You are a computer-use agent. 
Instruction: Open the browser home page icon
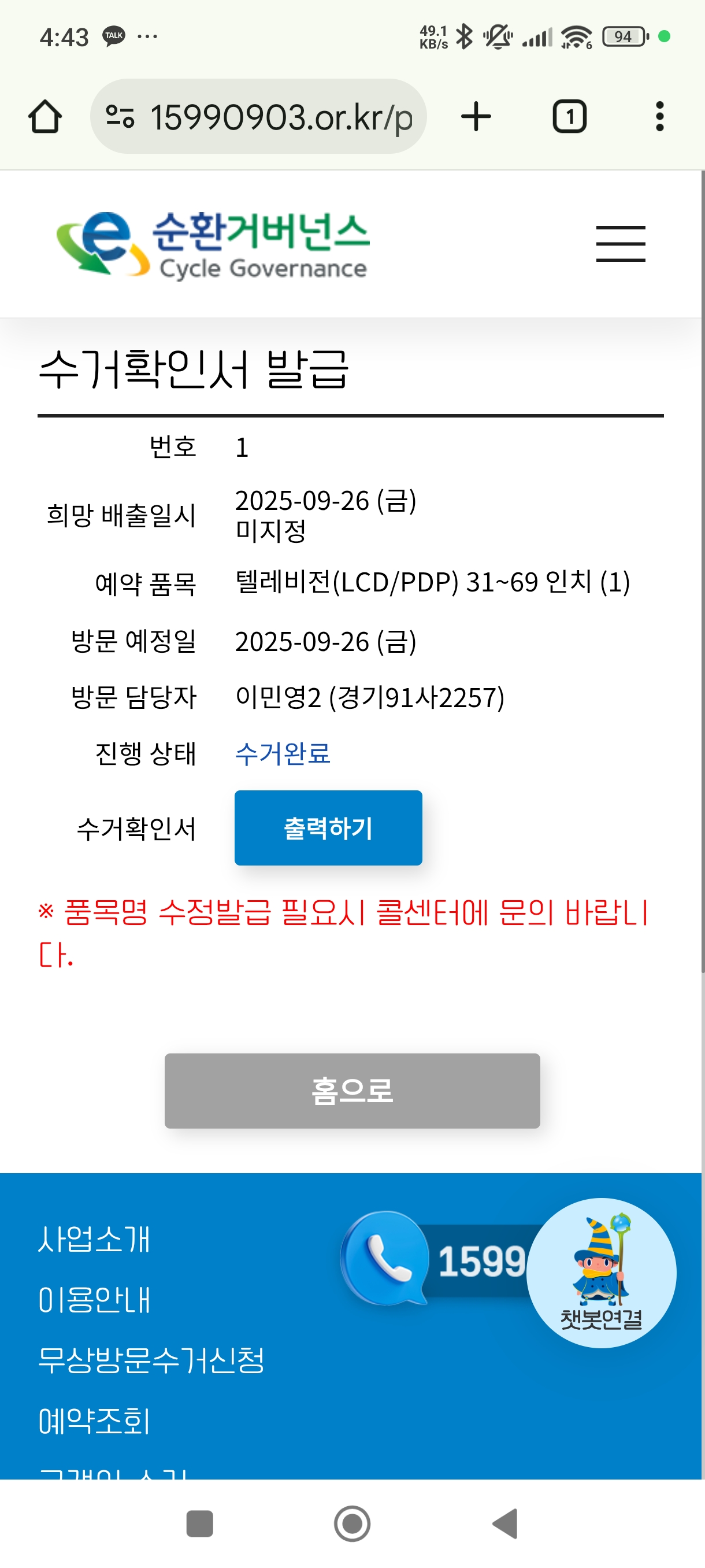45,116
